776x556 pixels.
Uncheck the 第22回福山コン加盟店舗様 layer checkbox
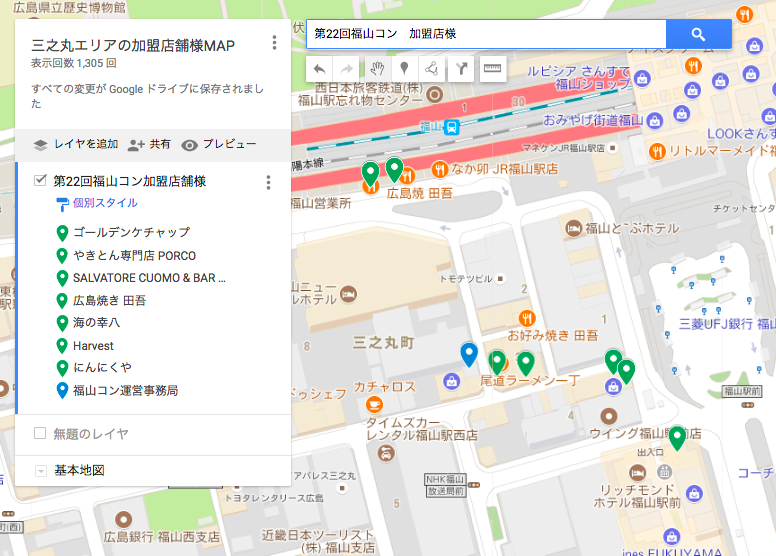coord(40,181)
